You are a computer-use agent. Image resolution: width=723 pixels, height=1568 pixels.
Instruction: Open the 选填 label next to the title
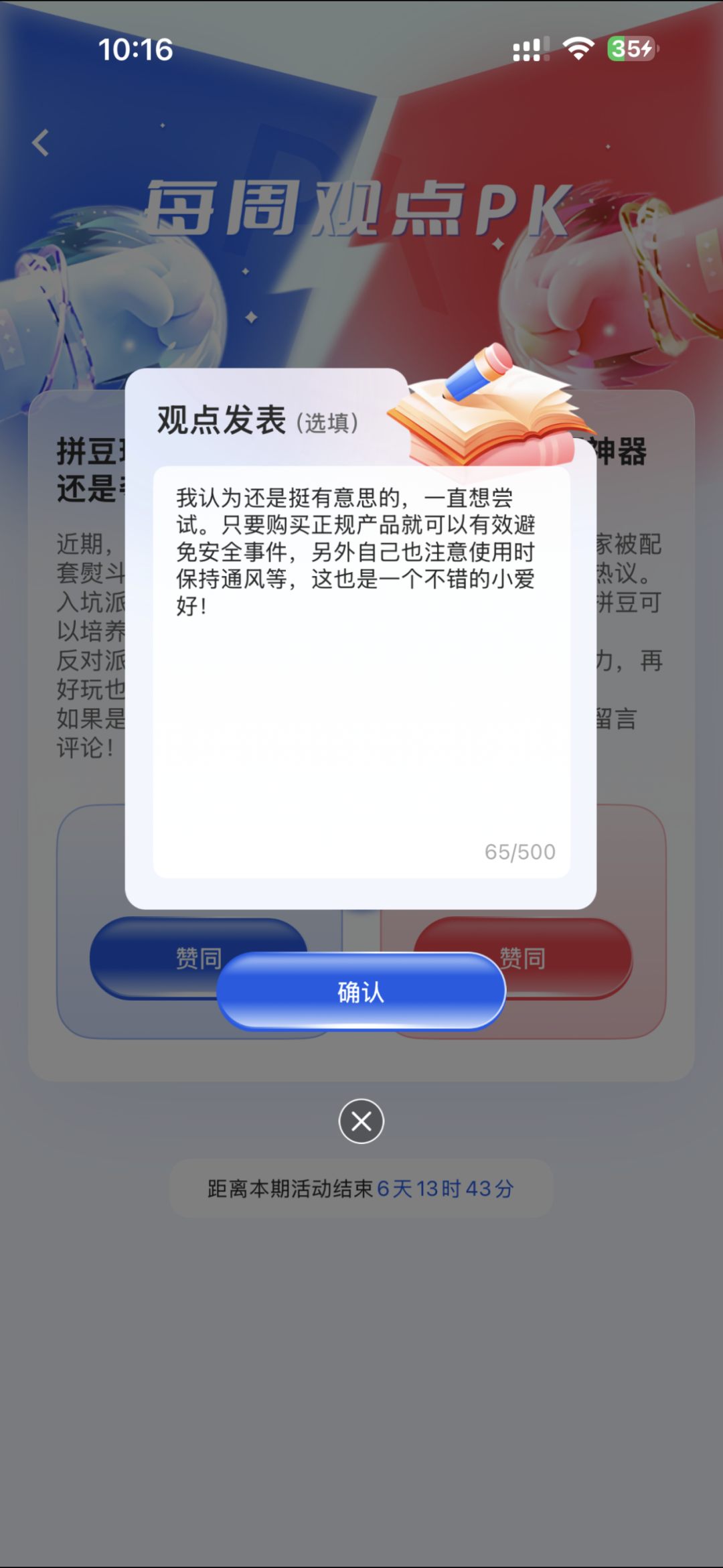pos(329,424)
